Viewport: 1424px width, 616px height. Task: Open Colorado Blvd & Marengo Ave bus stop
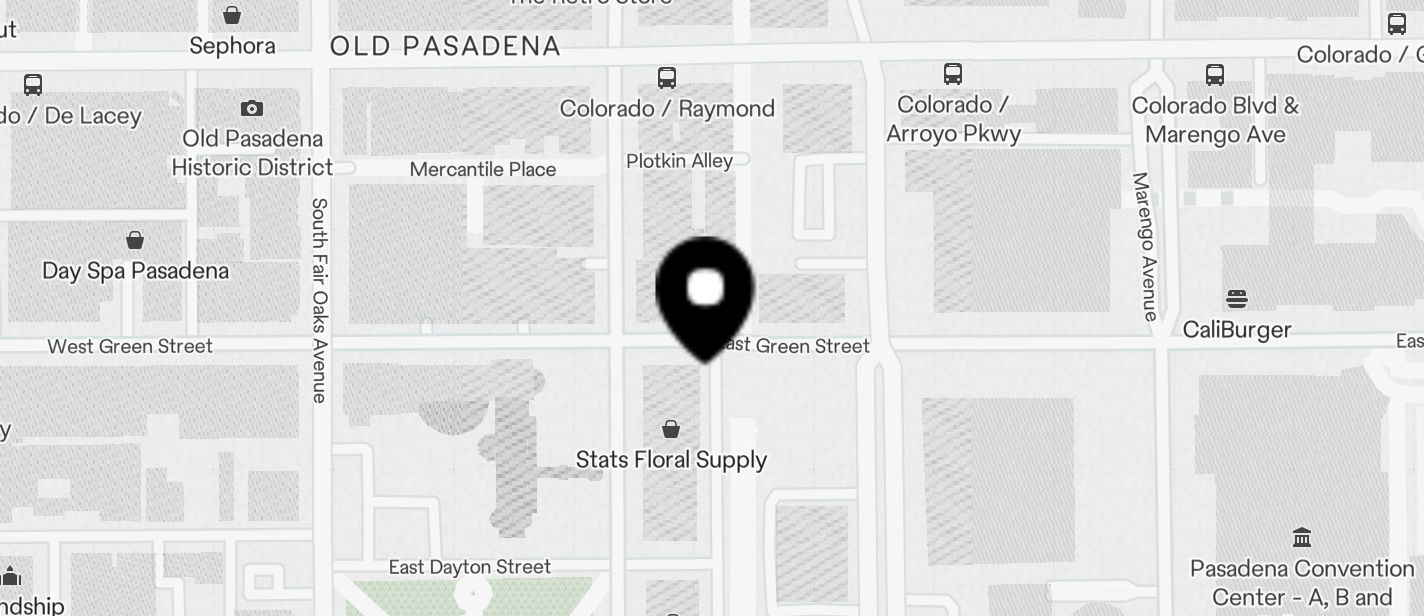coord(1215,75)
